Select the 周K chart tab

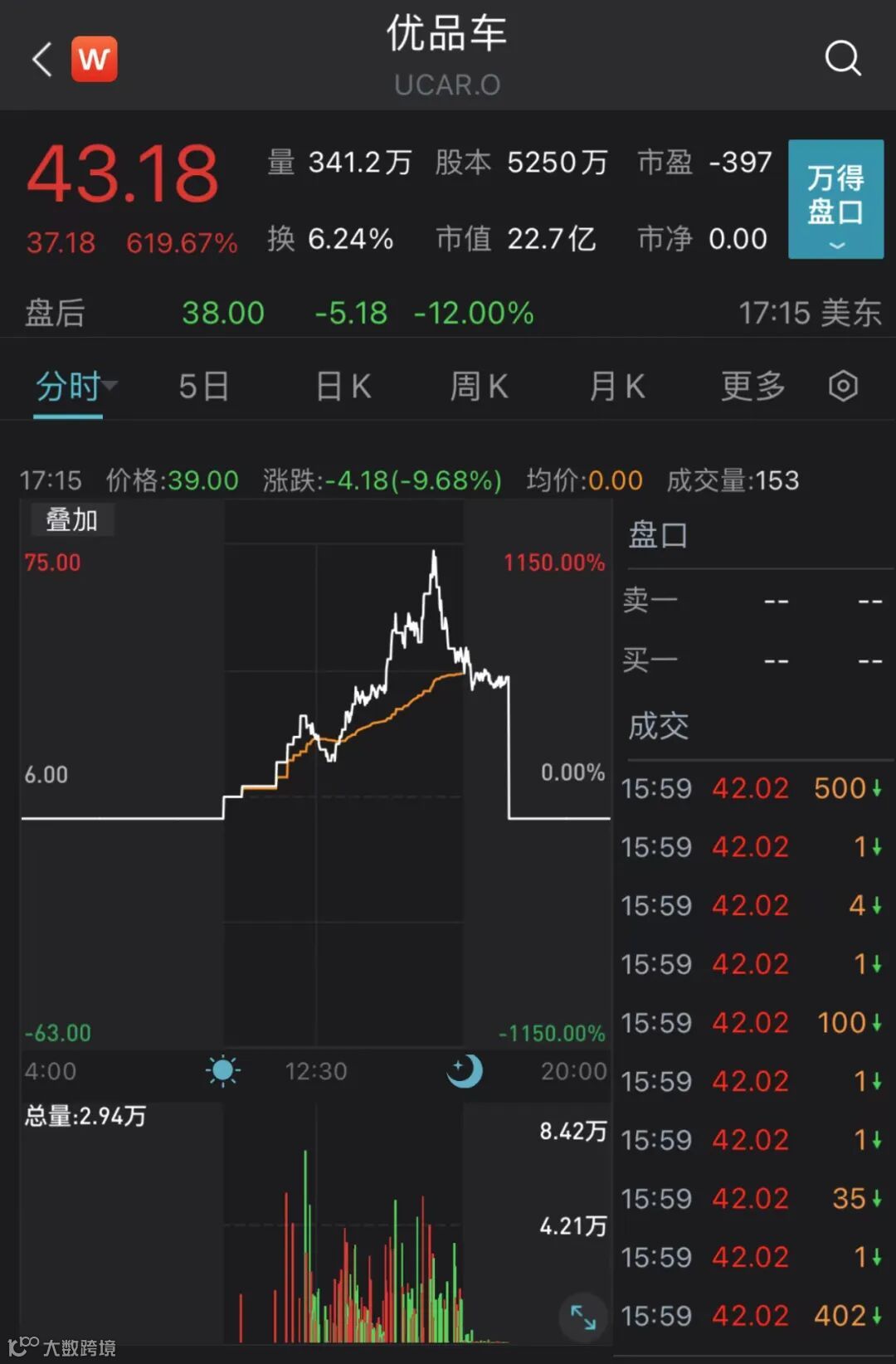[x=478, y=386]
